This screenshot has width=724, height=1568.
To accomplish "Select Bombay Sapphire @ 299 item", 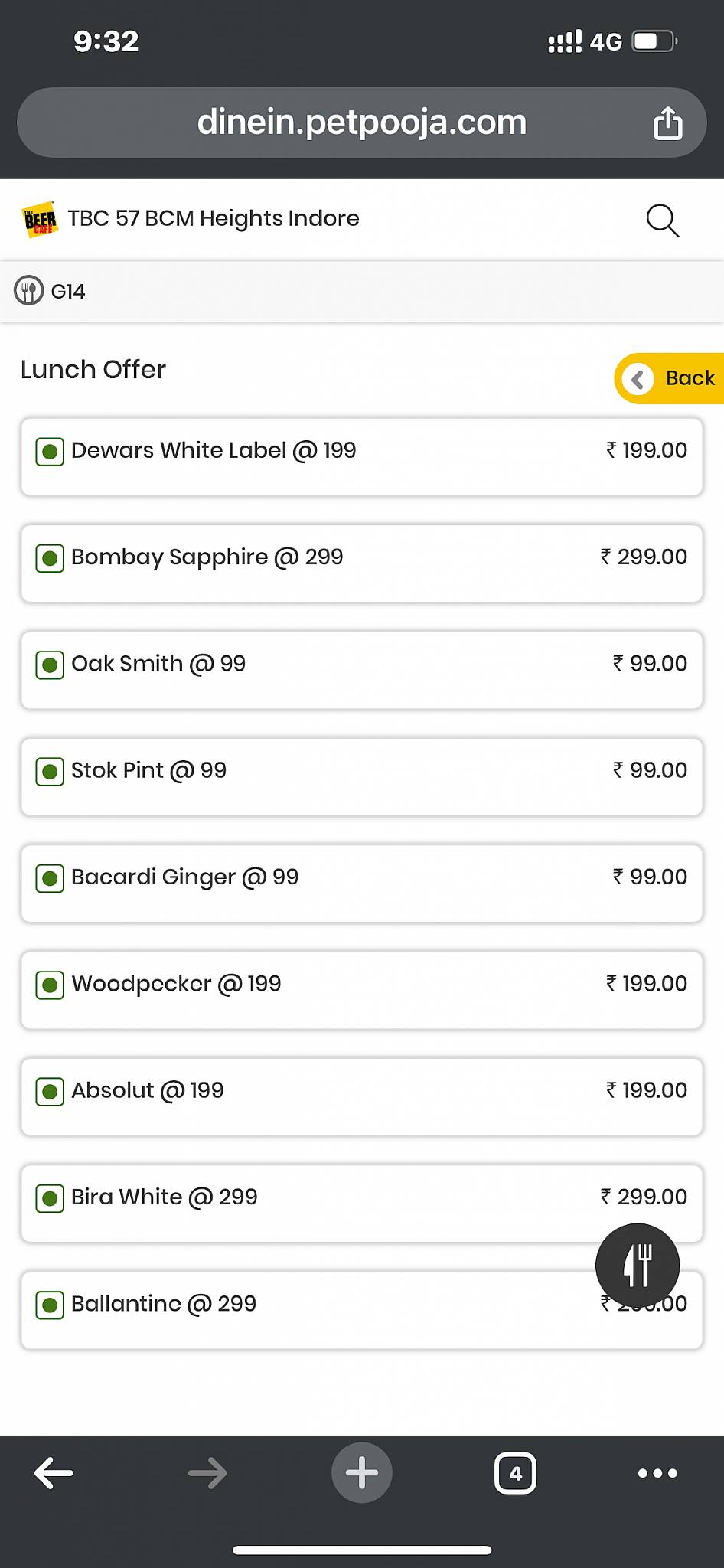I will point(361,563).
